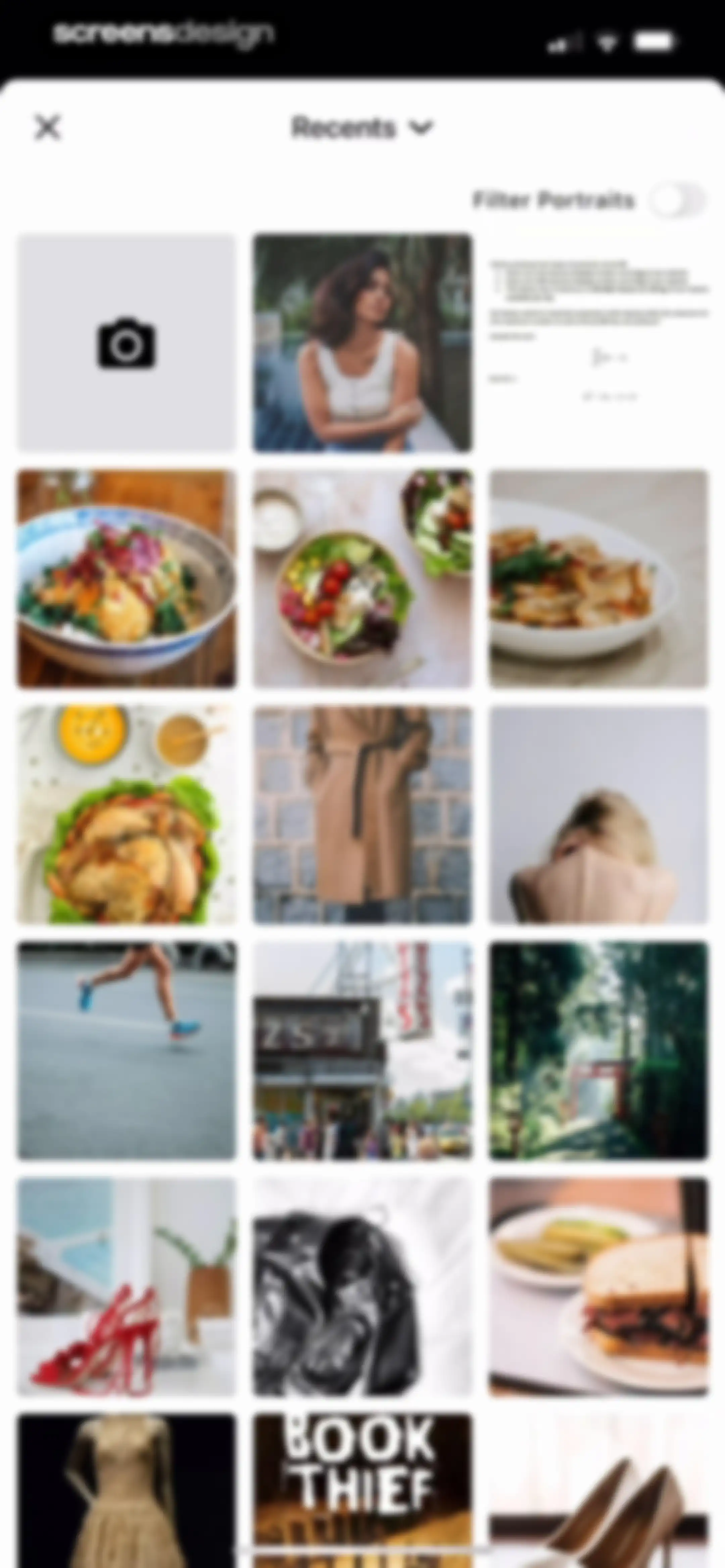The image size is (725, 1568).
Task: Select the woman in white tank top photo
Action: [362, 343]
